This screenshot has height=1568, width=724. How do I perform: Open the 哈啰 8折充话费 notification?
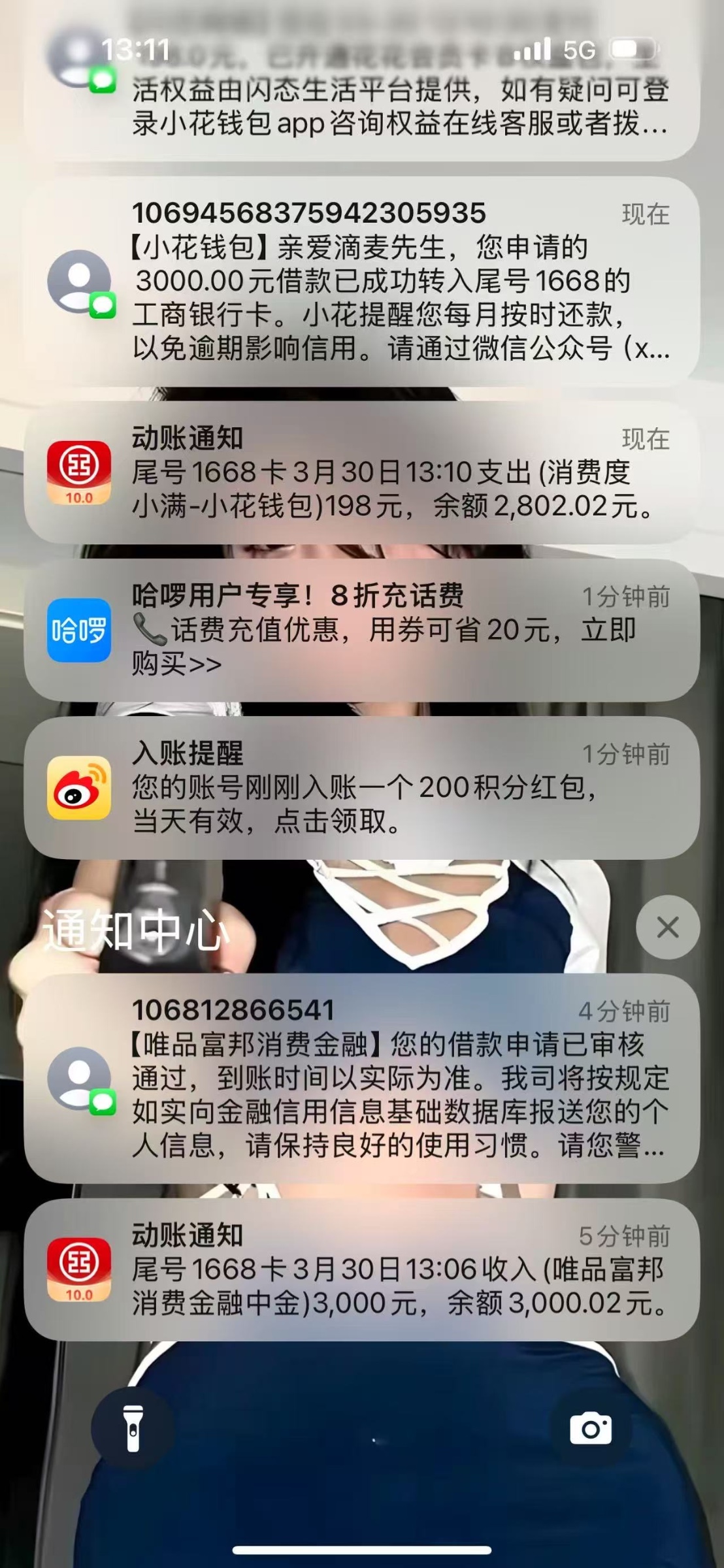[361, 630]
